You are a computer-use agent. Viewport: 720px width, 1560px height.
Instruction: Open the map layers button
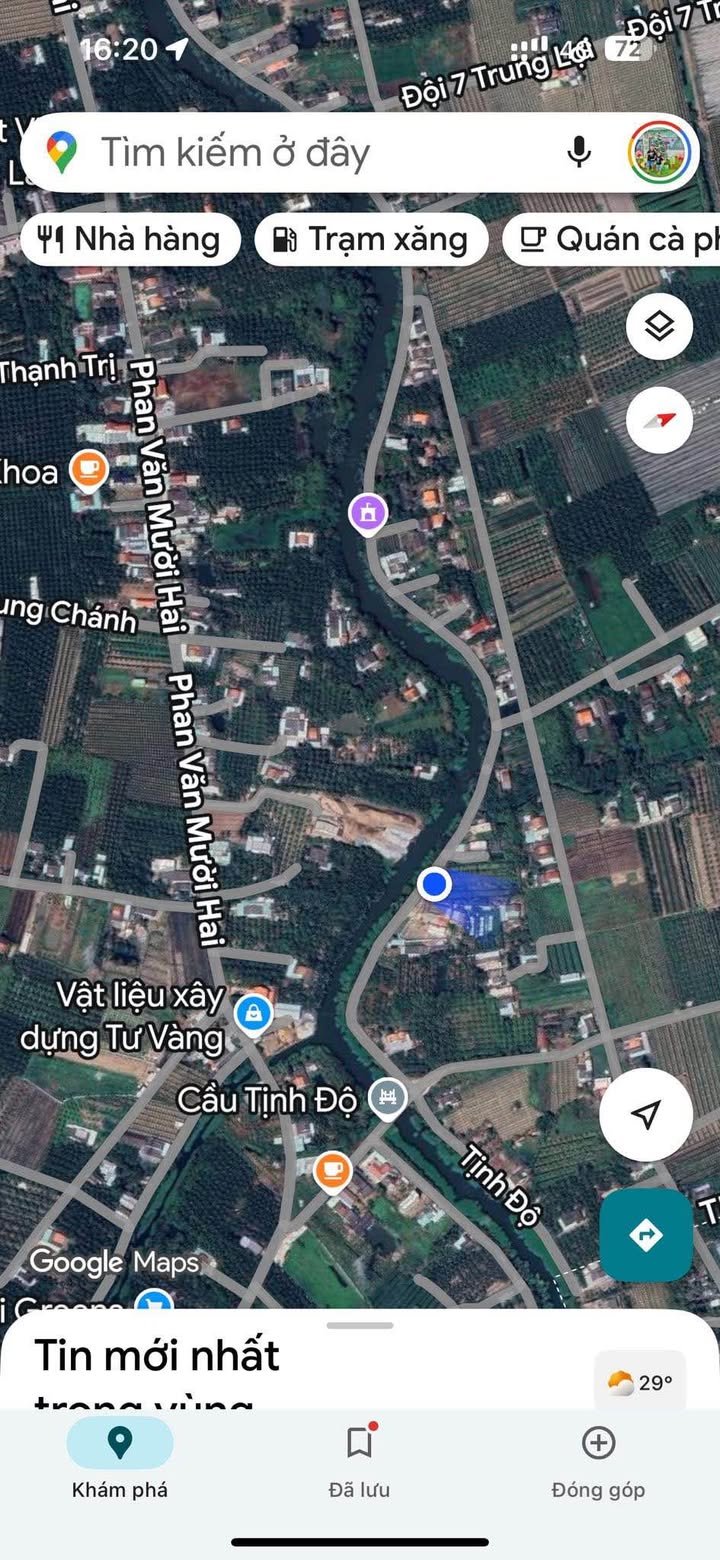click(x=659, y=326)
